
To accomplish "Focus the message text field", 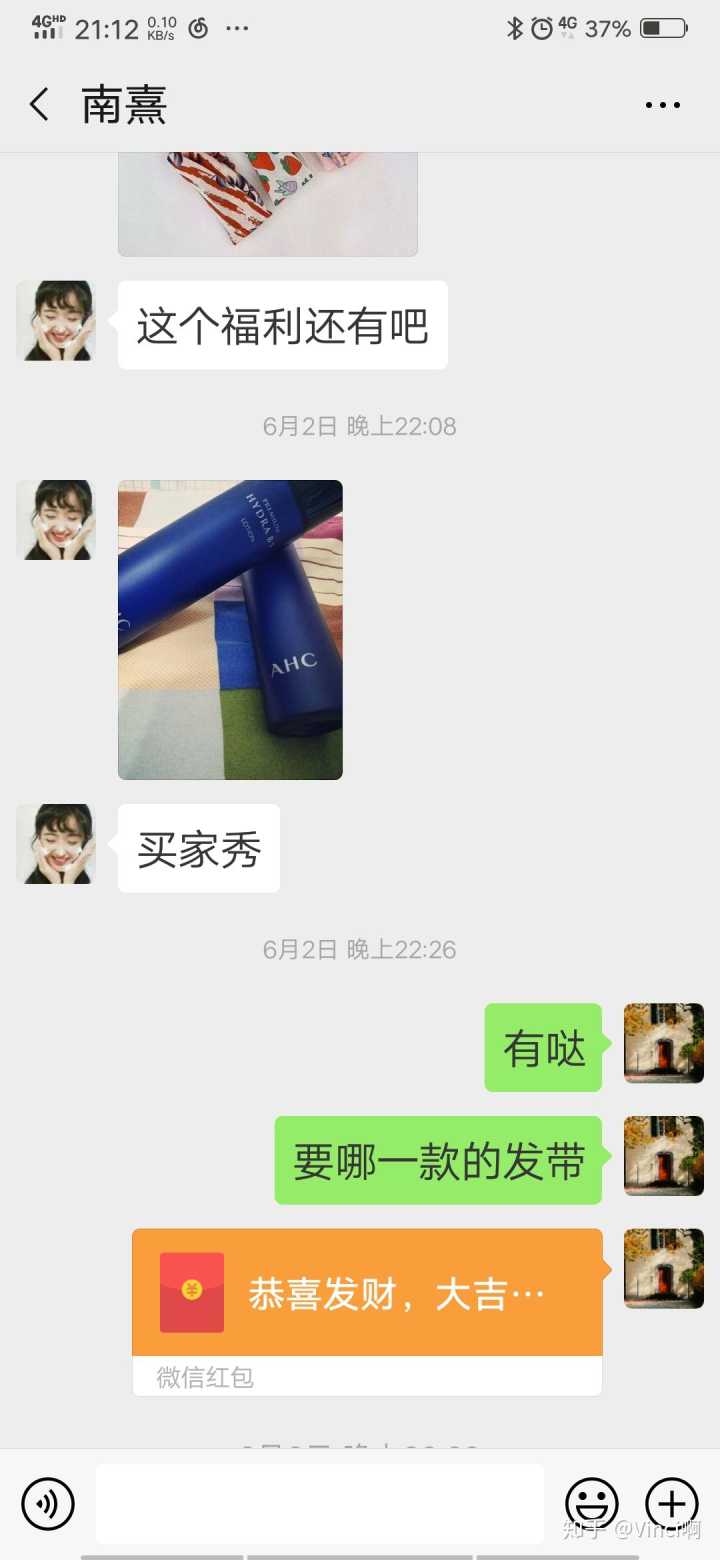I will (x=320, y=1503).
